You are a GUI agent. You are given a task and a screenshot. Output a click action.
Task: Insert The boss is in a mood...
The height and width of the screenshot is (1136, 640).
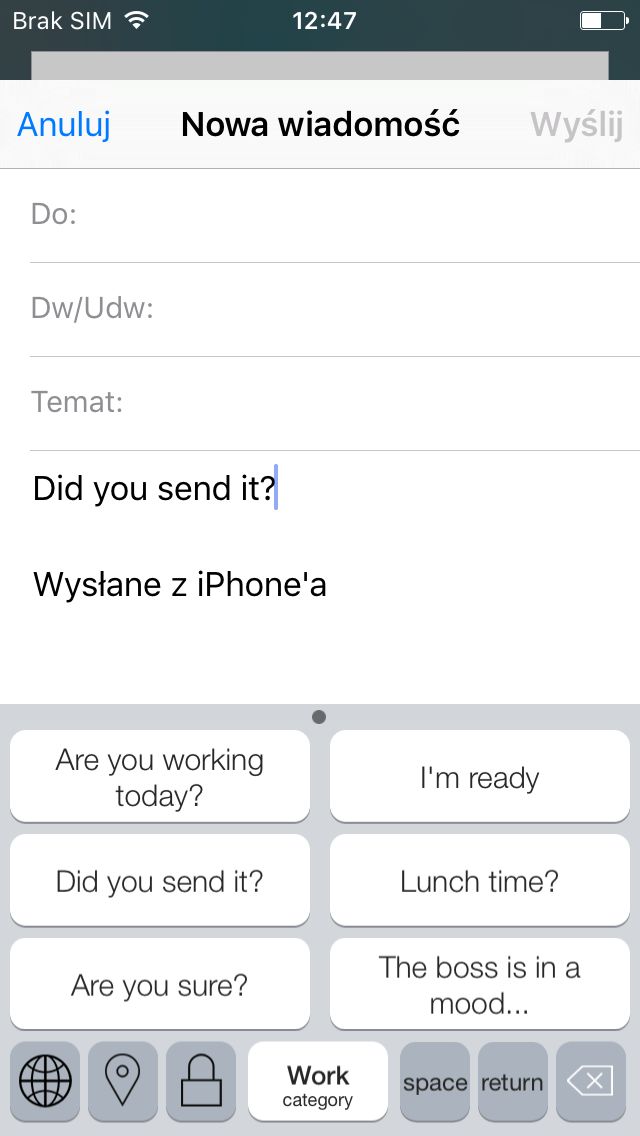[480, 984]
